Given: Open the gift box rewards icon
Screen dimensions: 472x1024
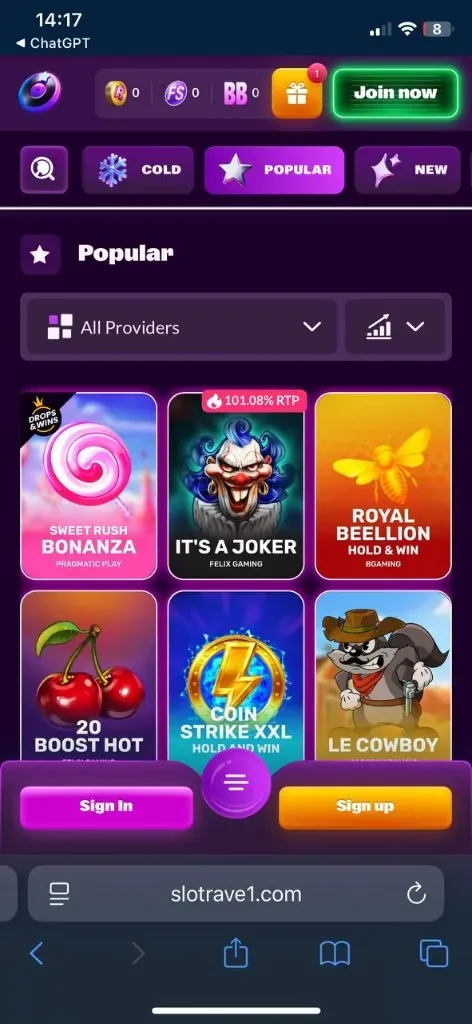Looking at the screenshot, I should tap(297, 93).
